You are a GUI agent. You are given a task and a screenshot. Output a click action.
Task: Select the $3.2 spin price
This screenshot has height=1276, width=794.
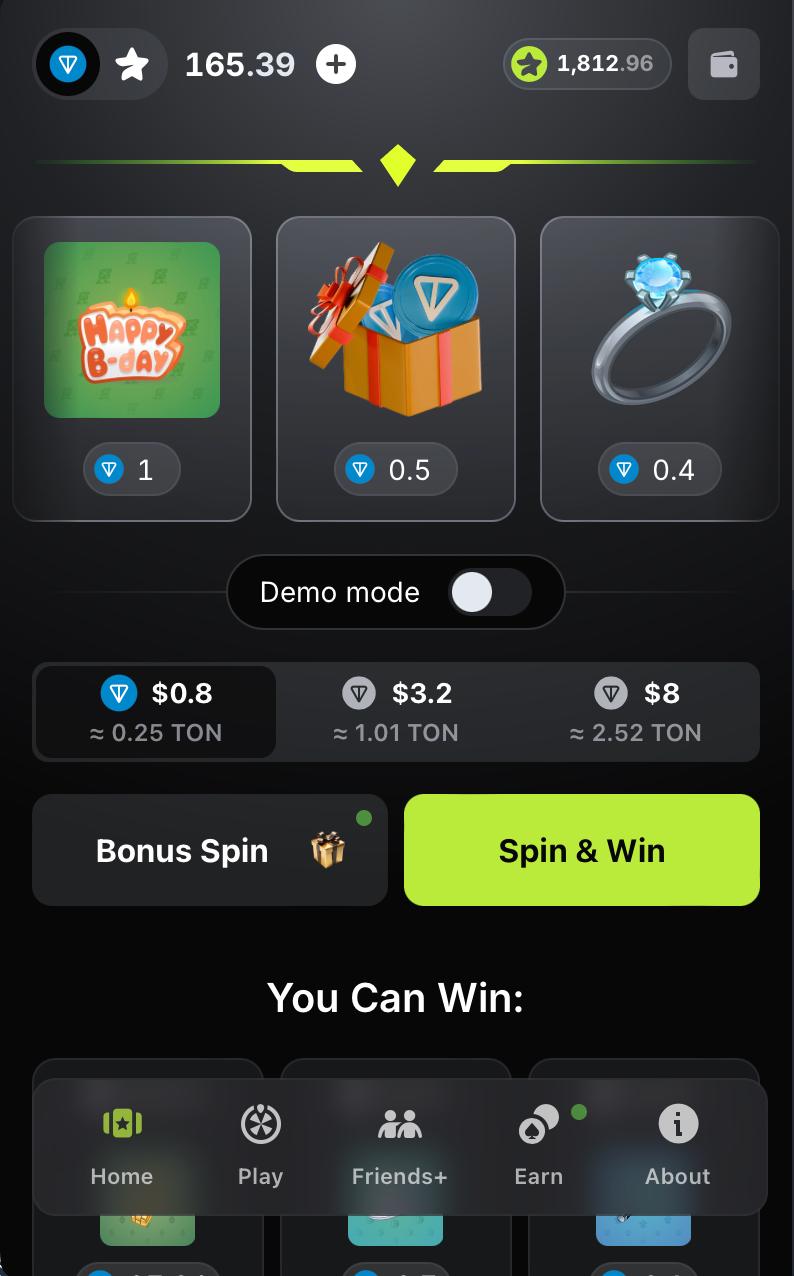396,712
